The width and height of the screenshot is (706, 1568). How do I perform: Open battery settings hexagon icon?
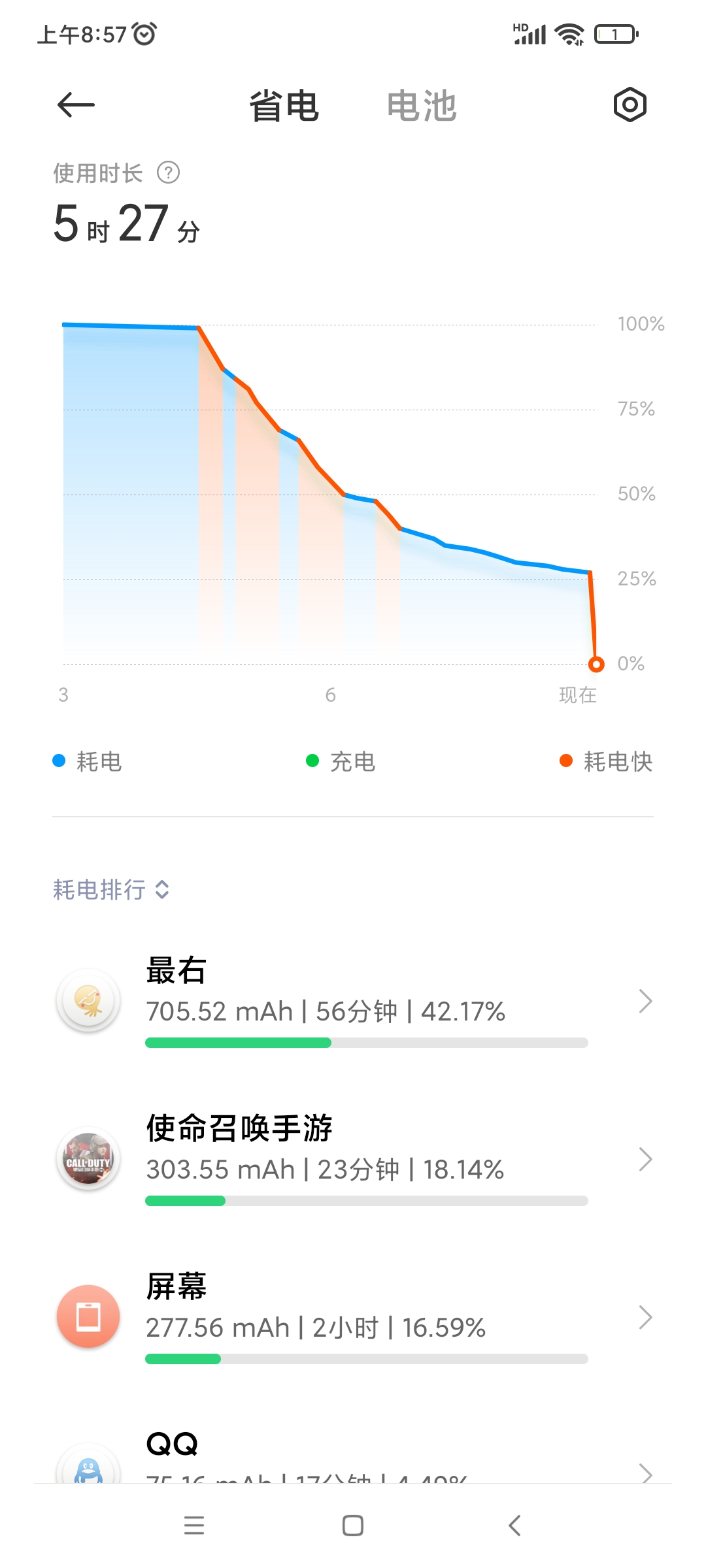pyautogui.click(x=630, y=105)
